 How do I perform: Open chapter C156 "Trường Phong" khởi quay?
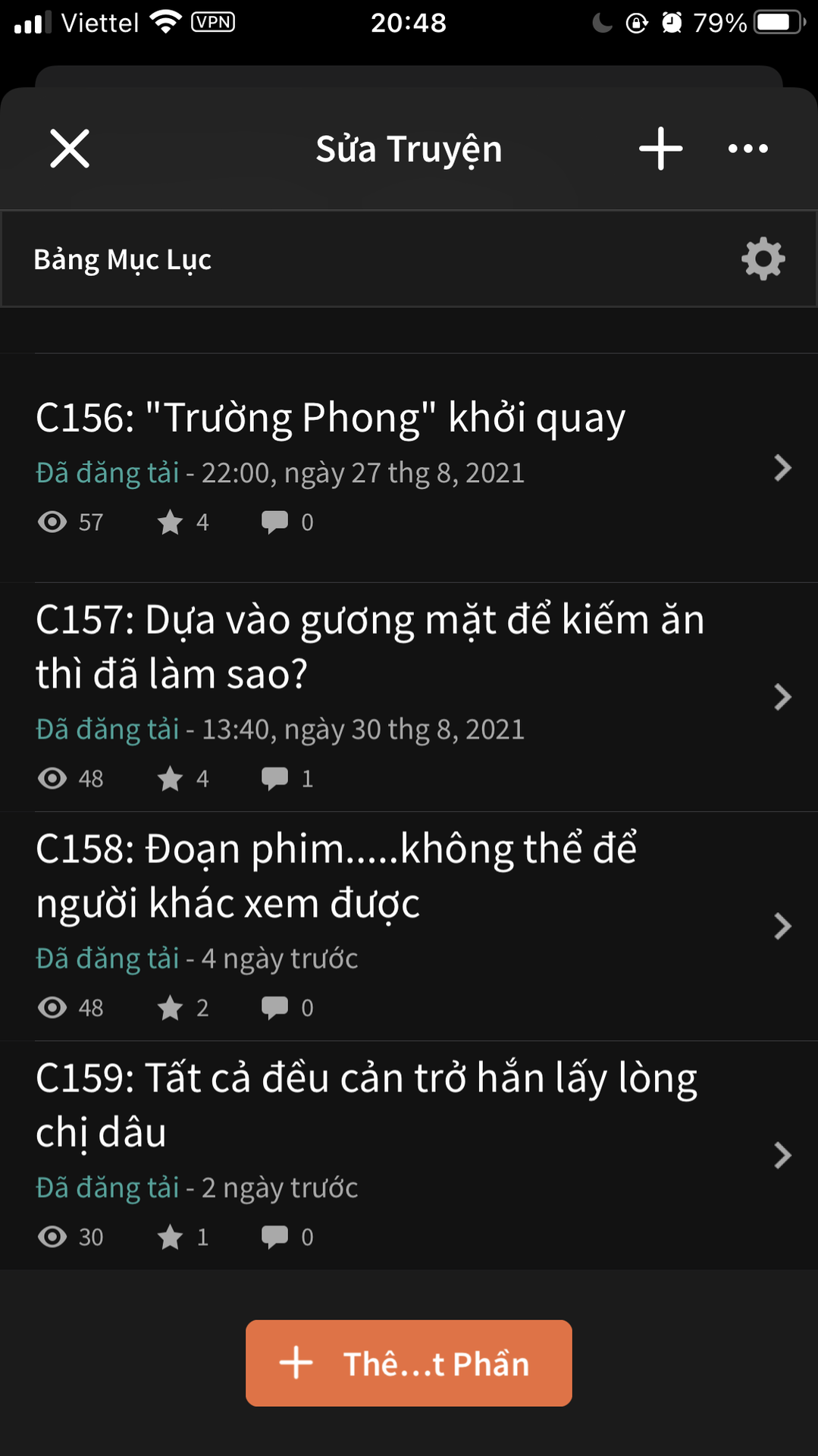(x=409, y=468)
